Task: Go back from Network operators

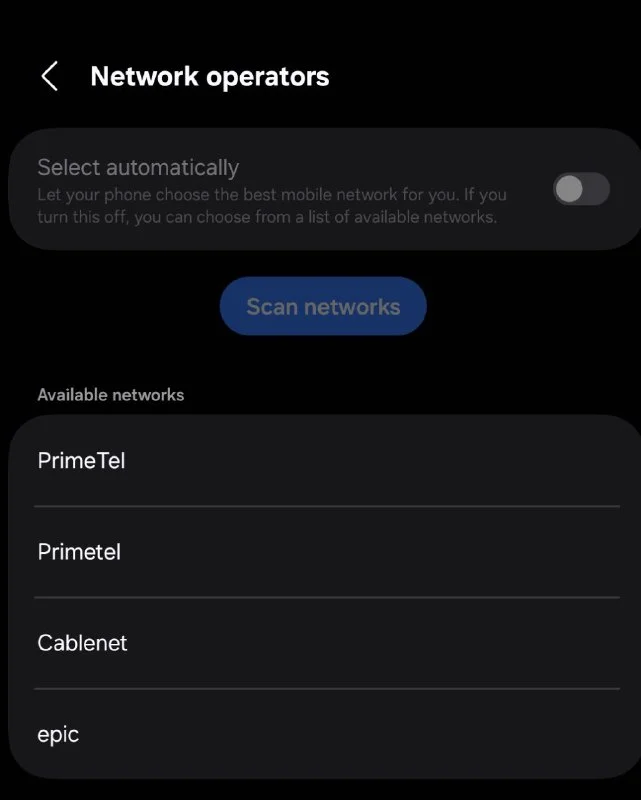Action: [x=49, y=76]
